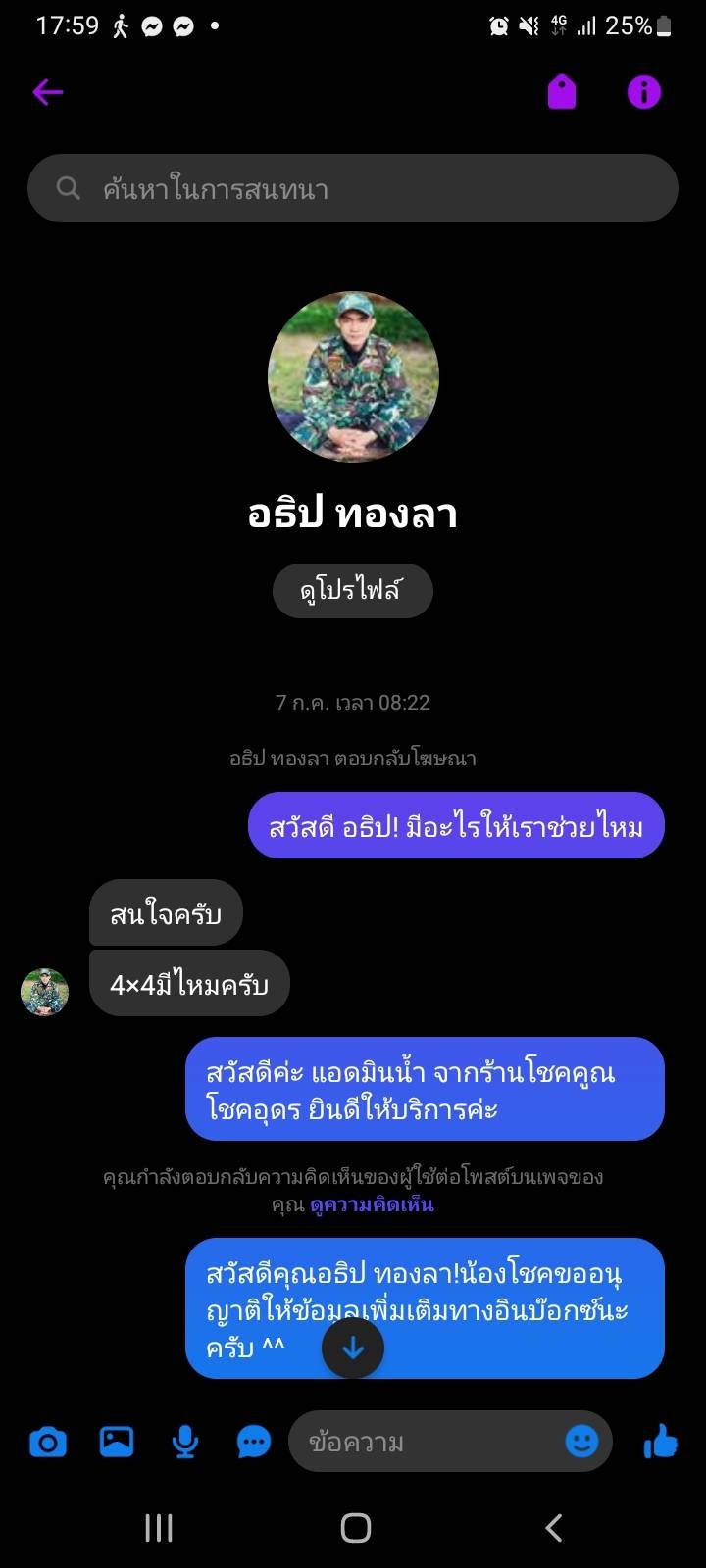Viewport: 706px width, 1568px height.
Task: Open the purple label tag icon
Action: (x=561, y=92)
